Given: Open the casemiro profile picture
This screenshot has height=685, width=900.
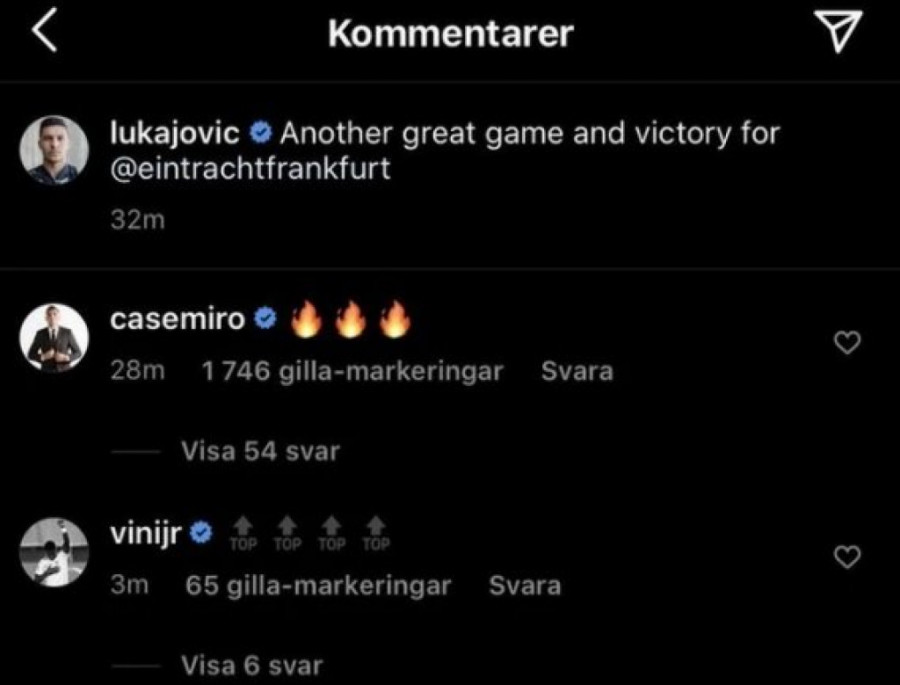Looking at the screenshot, I should pos(55,337).
